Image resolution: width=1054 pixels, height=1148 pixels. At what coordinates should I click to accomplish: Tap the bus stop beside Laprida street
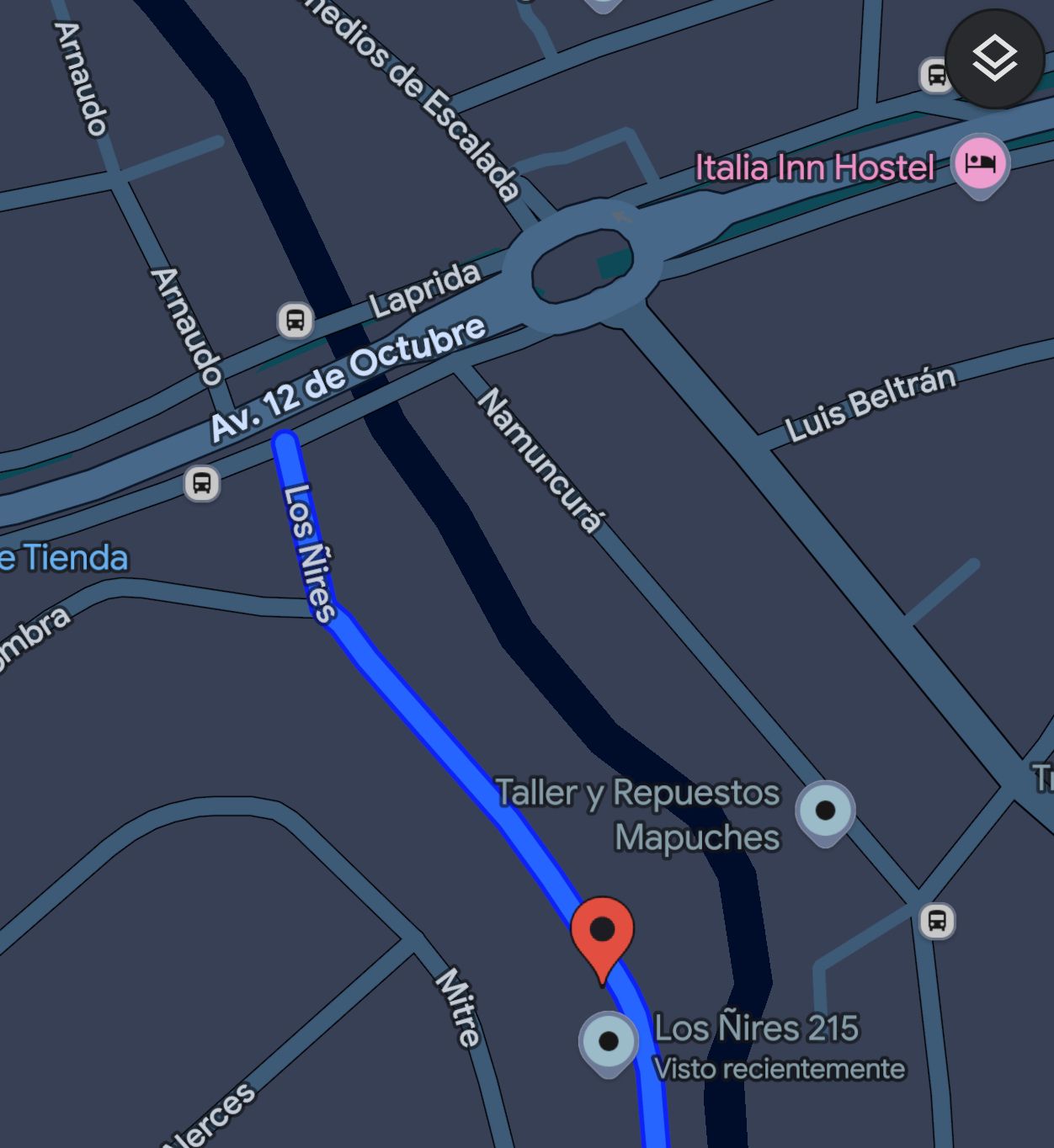click(295, 321)
